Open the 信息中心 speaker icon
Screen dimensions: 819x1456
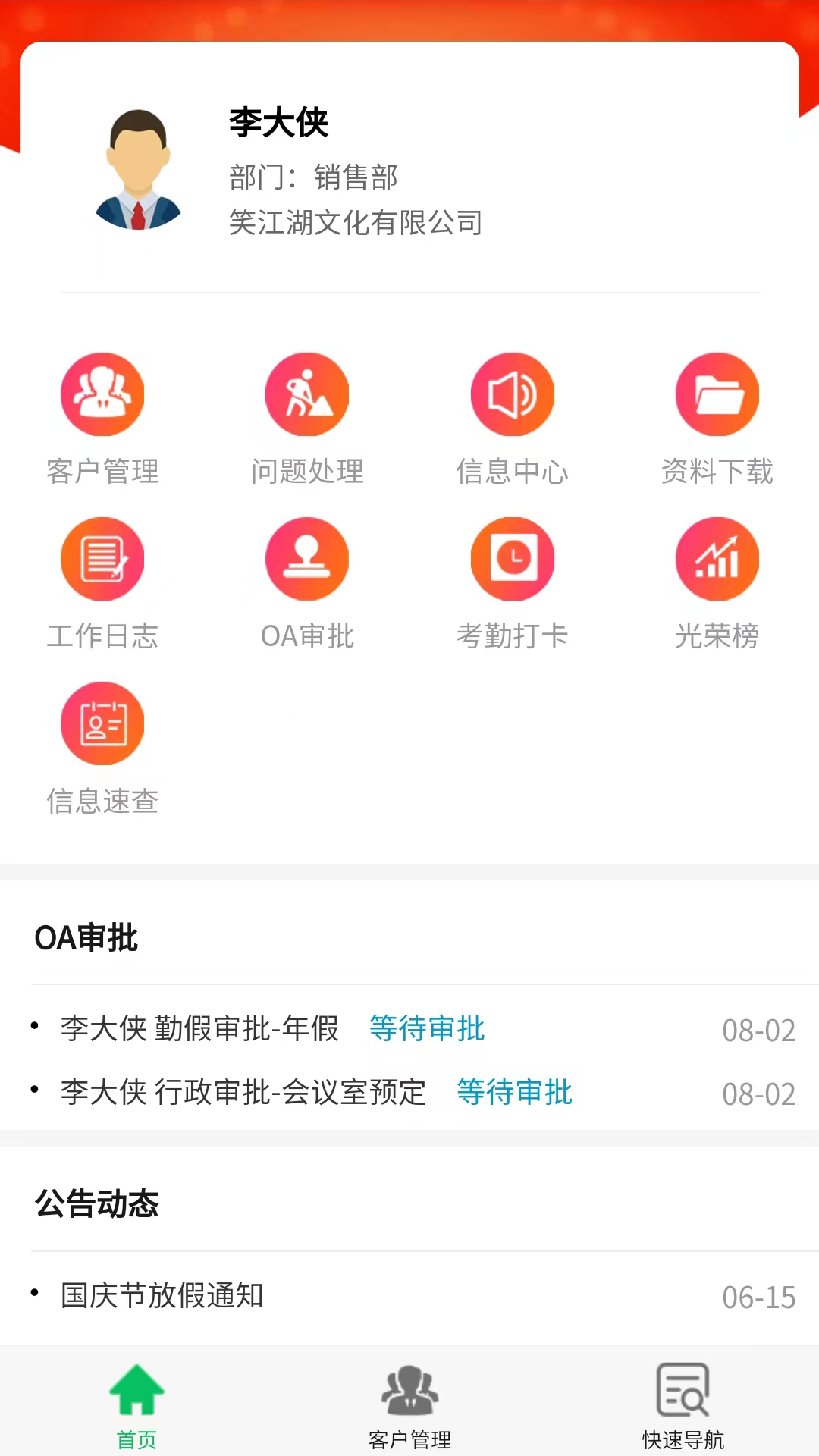click(512, 394)
